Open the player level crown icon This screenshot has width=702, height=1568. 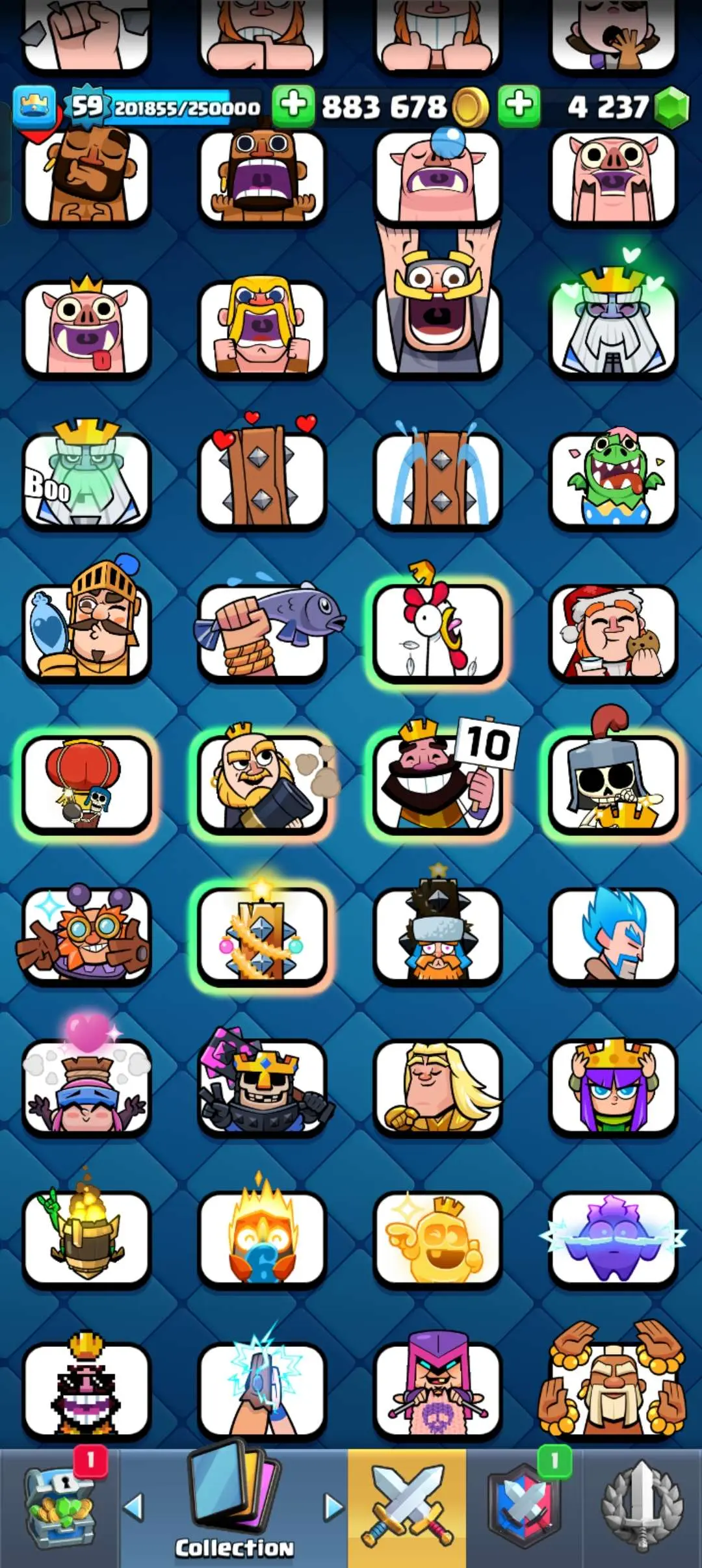[34, 105]
